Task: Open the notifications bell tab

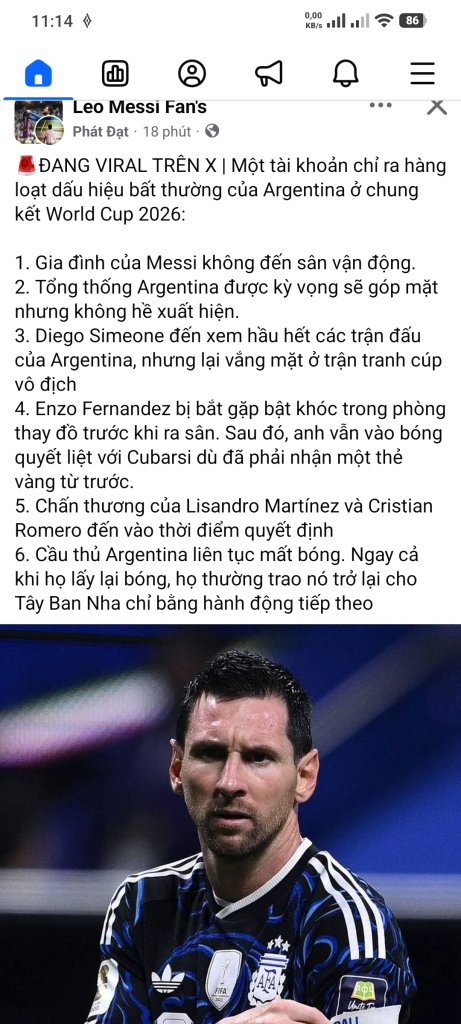Action: (345, 74)
